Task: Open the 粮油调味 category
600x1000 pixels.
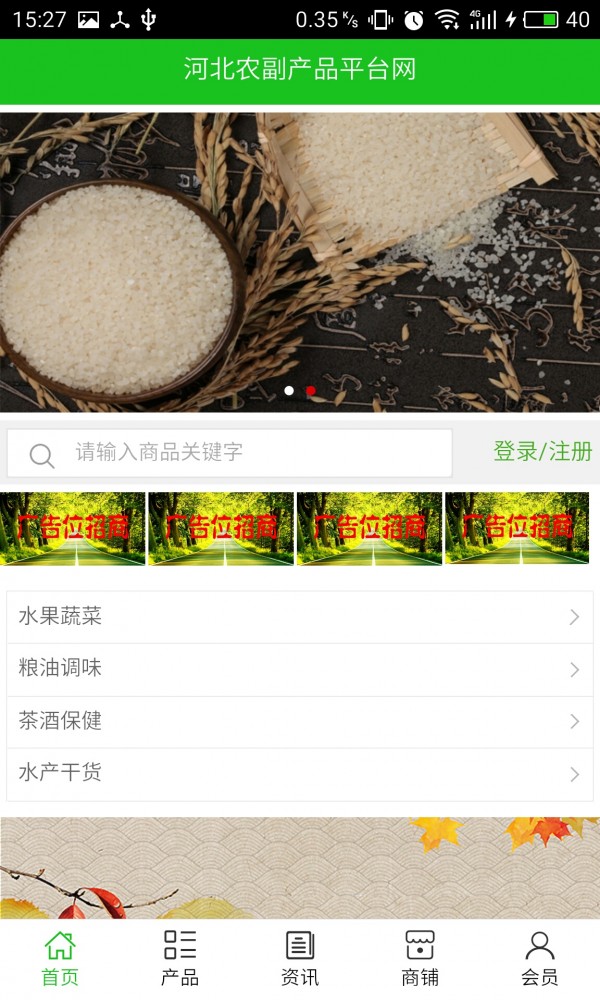Action: (x=300, y=669)
